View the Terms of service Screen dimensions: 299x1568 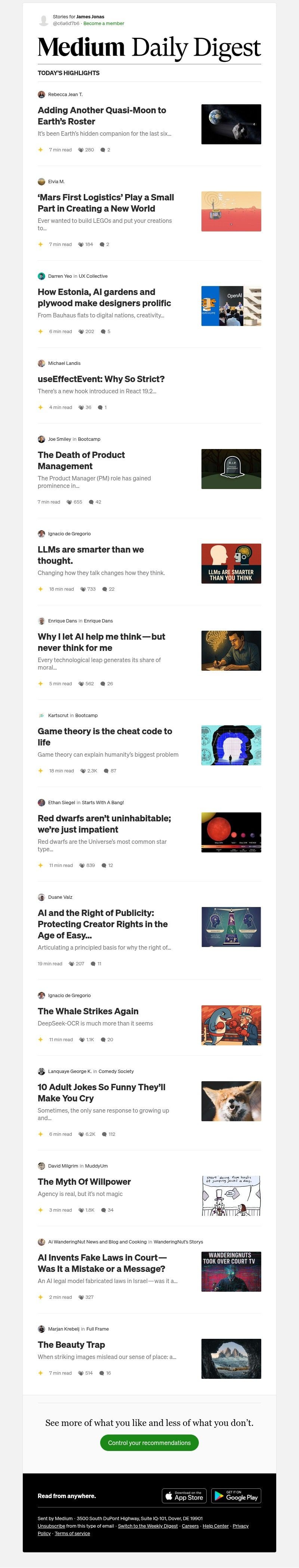point(73,1533)
